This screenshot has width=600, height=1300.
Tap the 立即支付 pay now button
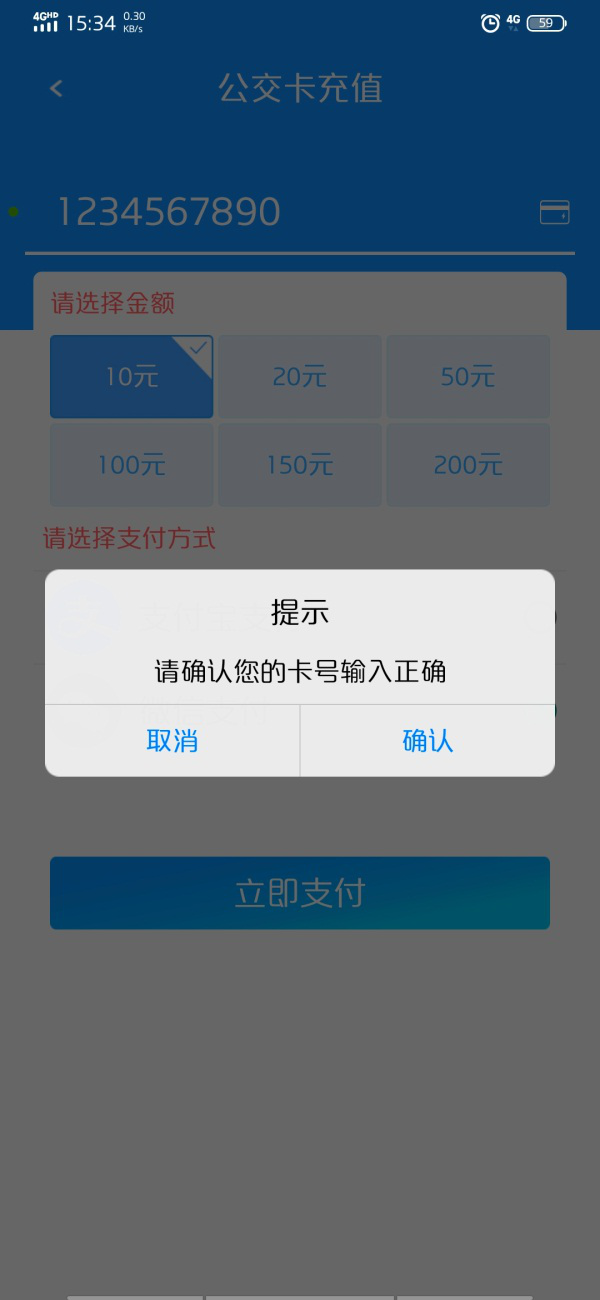click(x=300, y=893)
